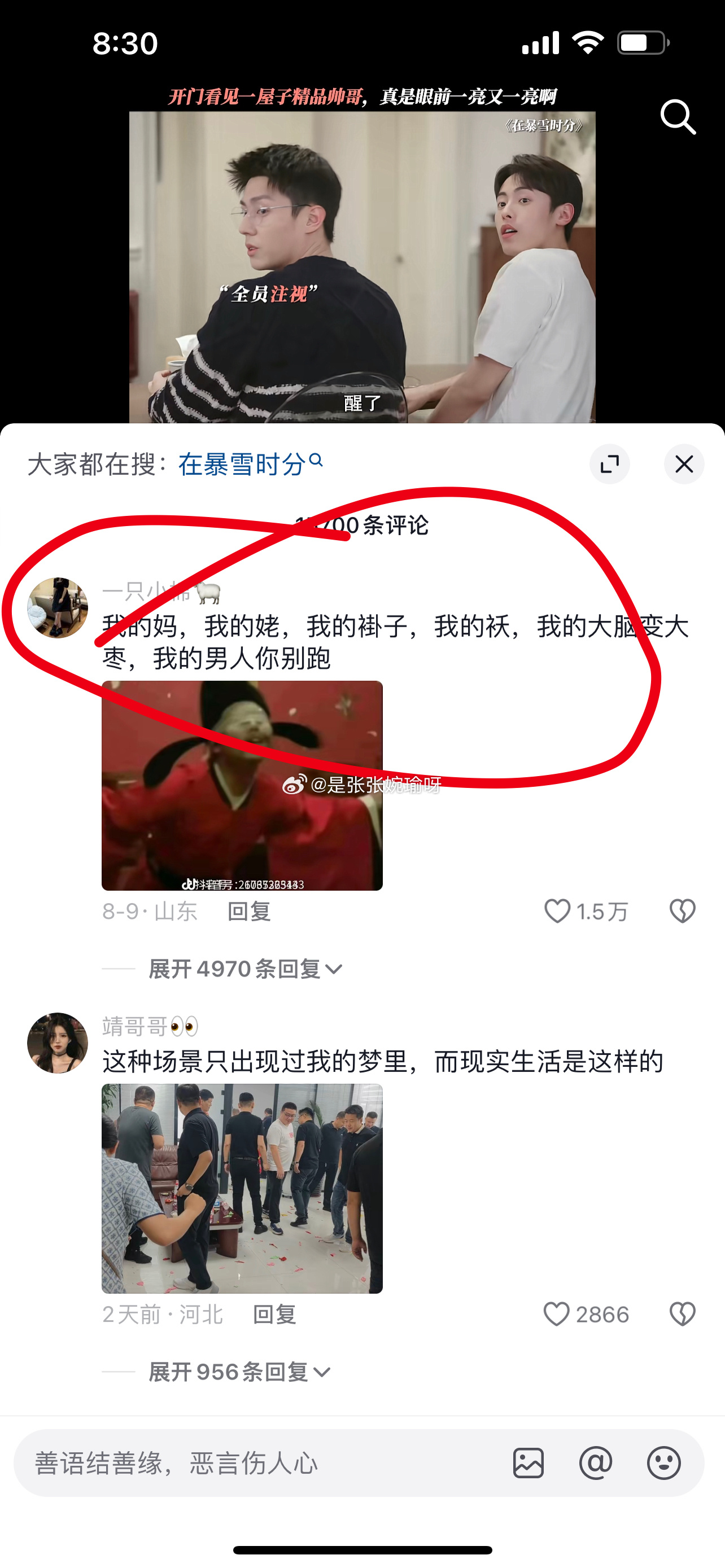Attach an image to the comment
The width and height of the screenshot is (725, 1568).
click(x=528, y=1462)
